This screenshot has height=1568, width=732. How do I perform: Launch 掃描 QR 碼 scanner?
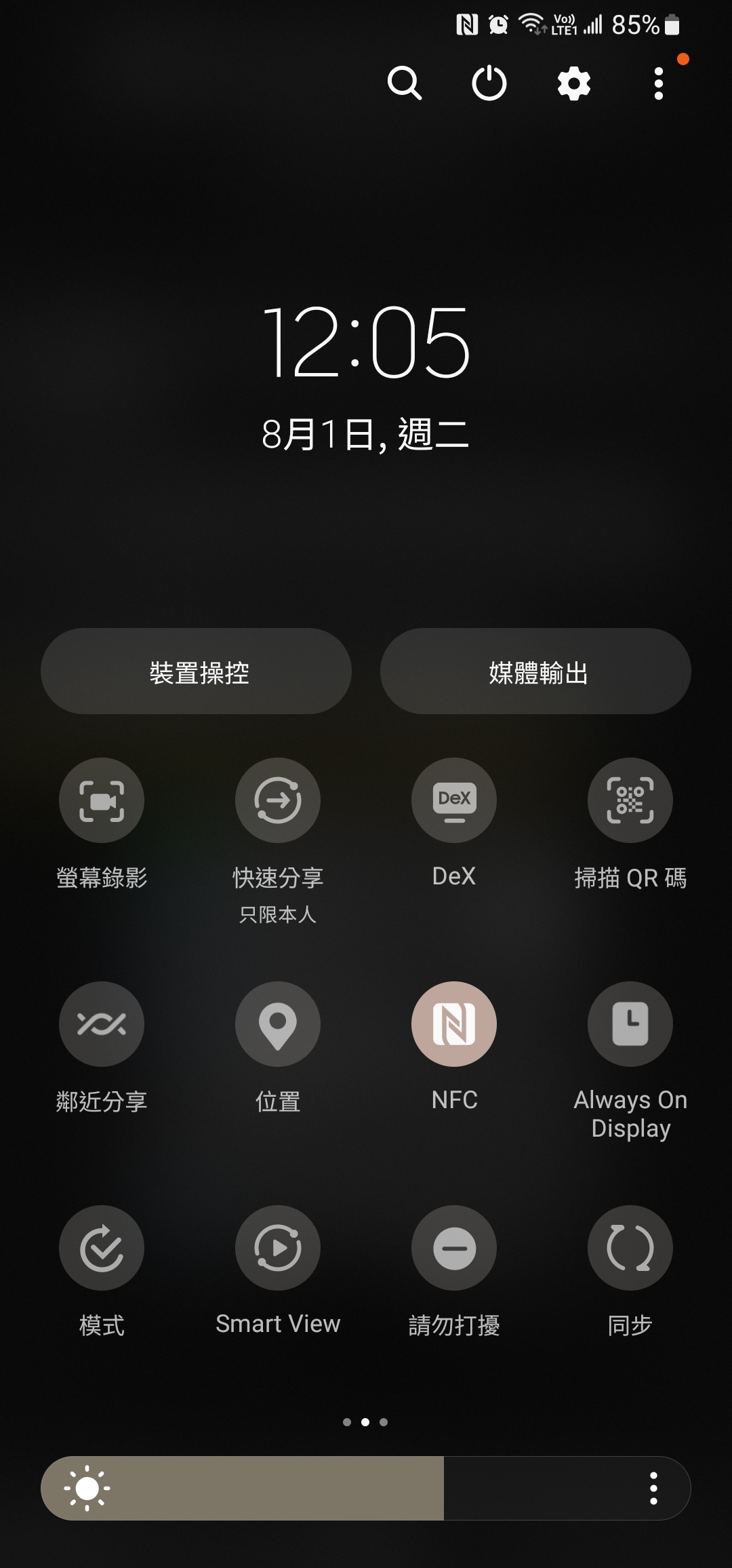pyautogui.click(x=630, y=800)
